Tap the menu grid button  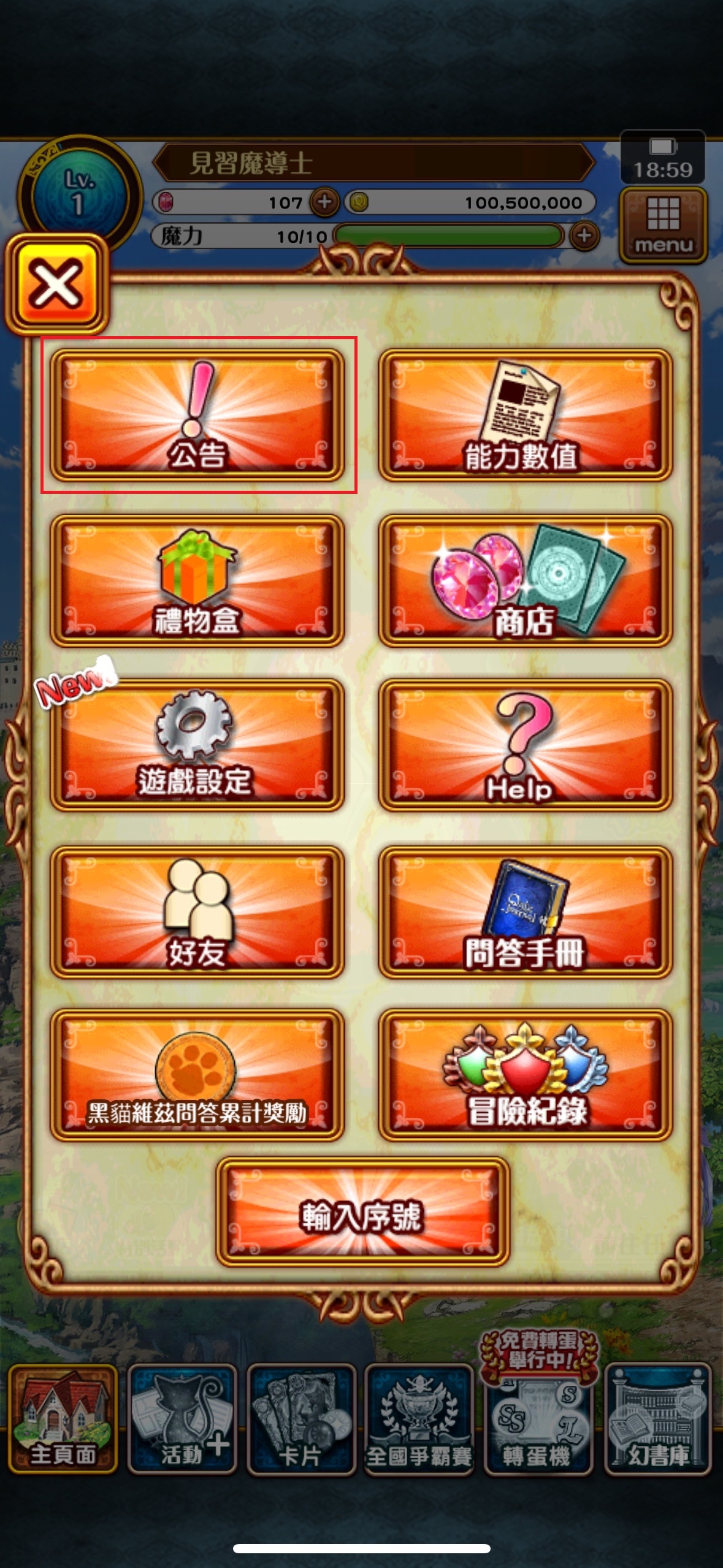click(664, 225)
